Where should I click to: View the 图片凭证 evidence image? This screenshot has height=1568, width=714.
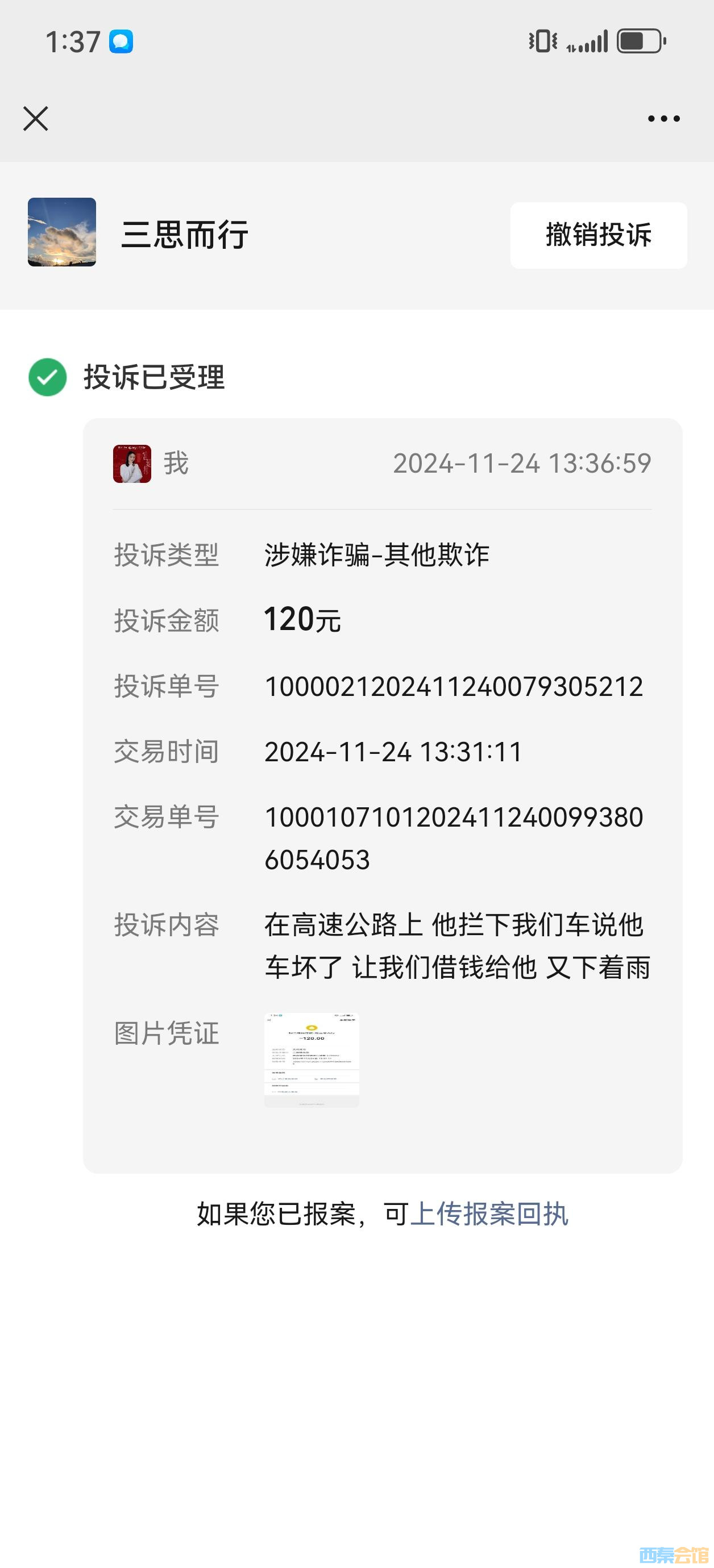pyautogui.click(x=312, y=1060)
